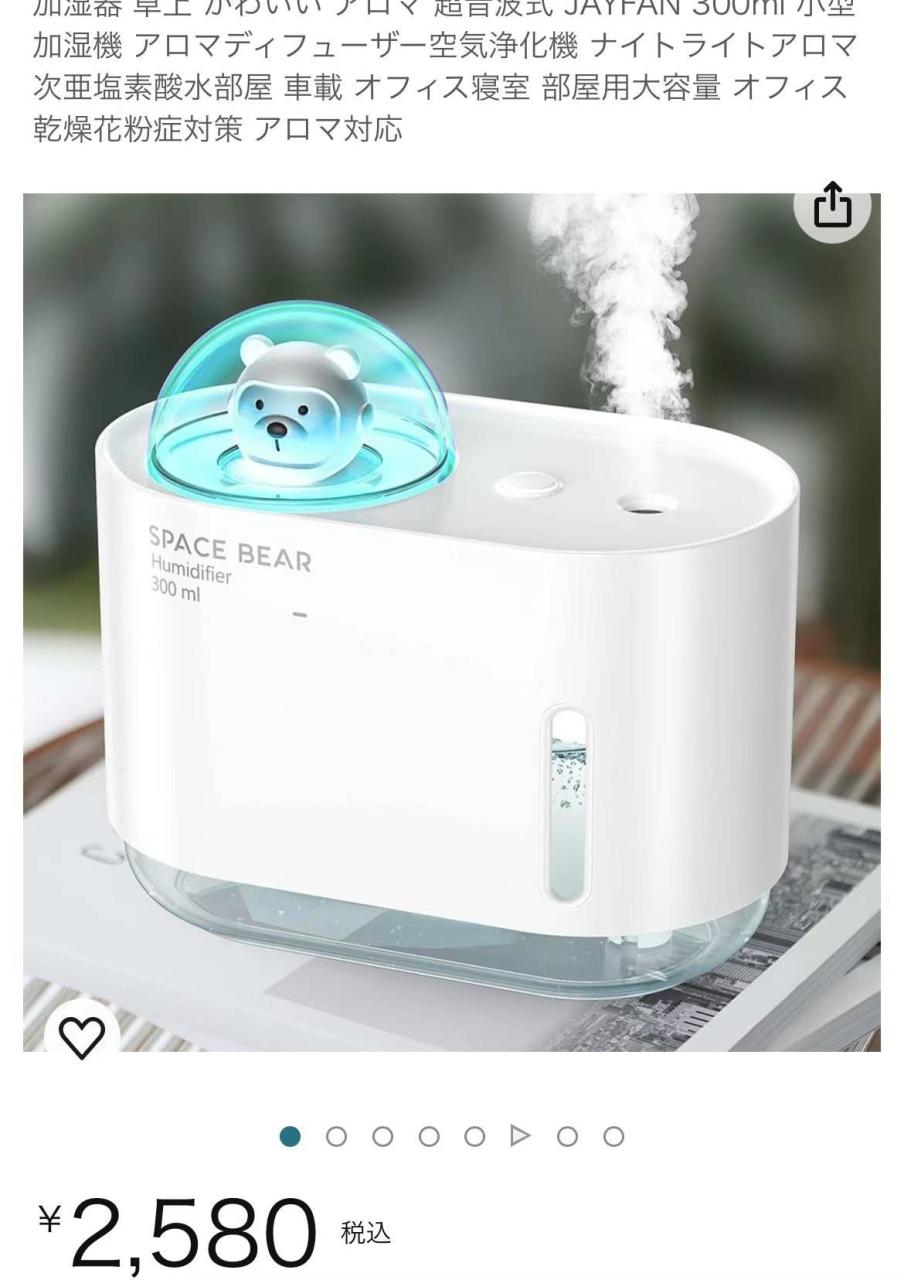Select the second image indicator dot

pos(336,1136)
